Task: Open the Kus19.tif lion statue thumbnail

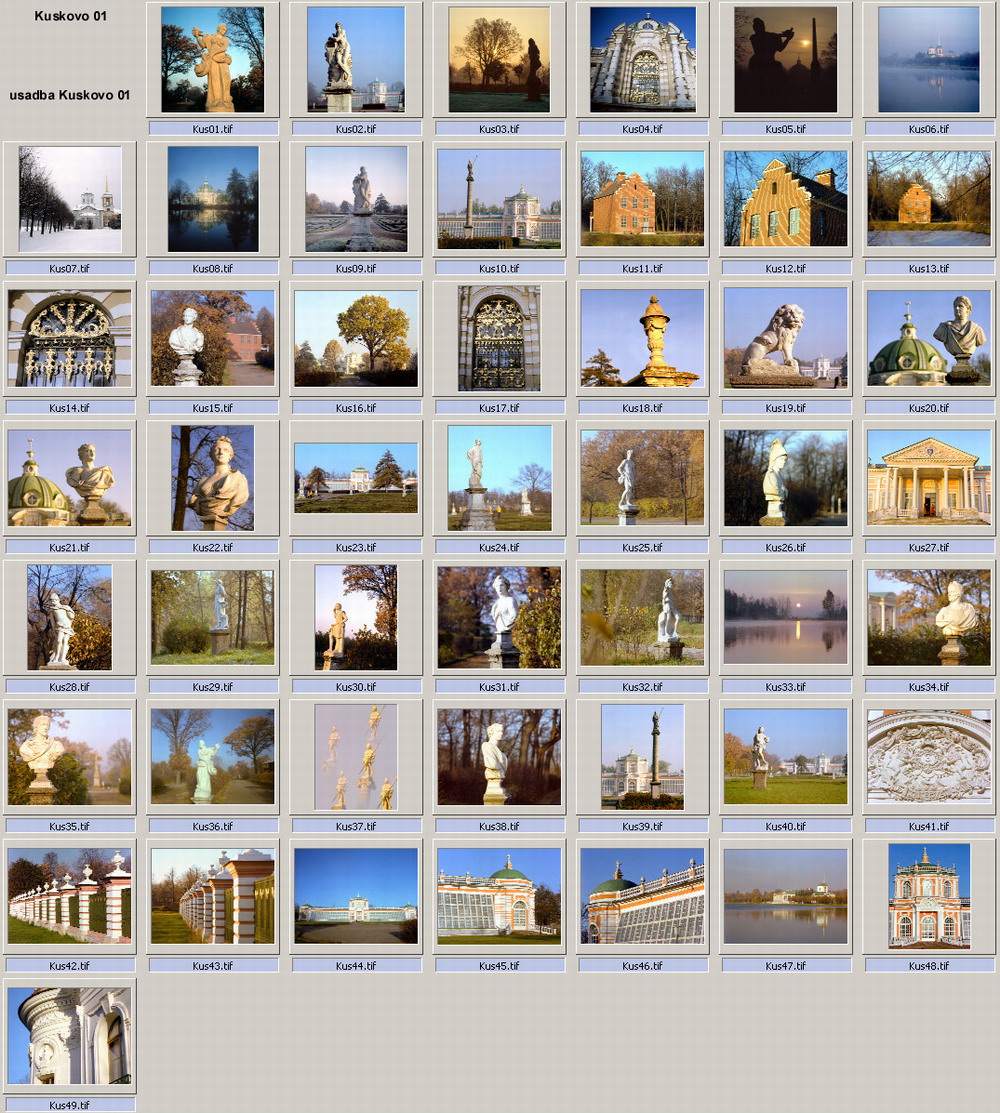Action: pos(785,339)
